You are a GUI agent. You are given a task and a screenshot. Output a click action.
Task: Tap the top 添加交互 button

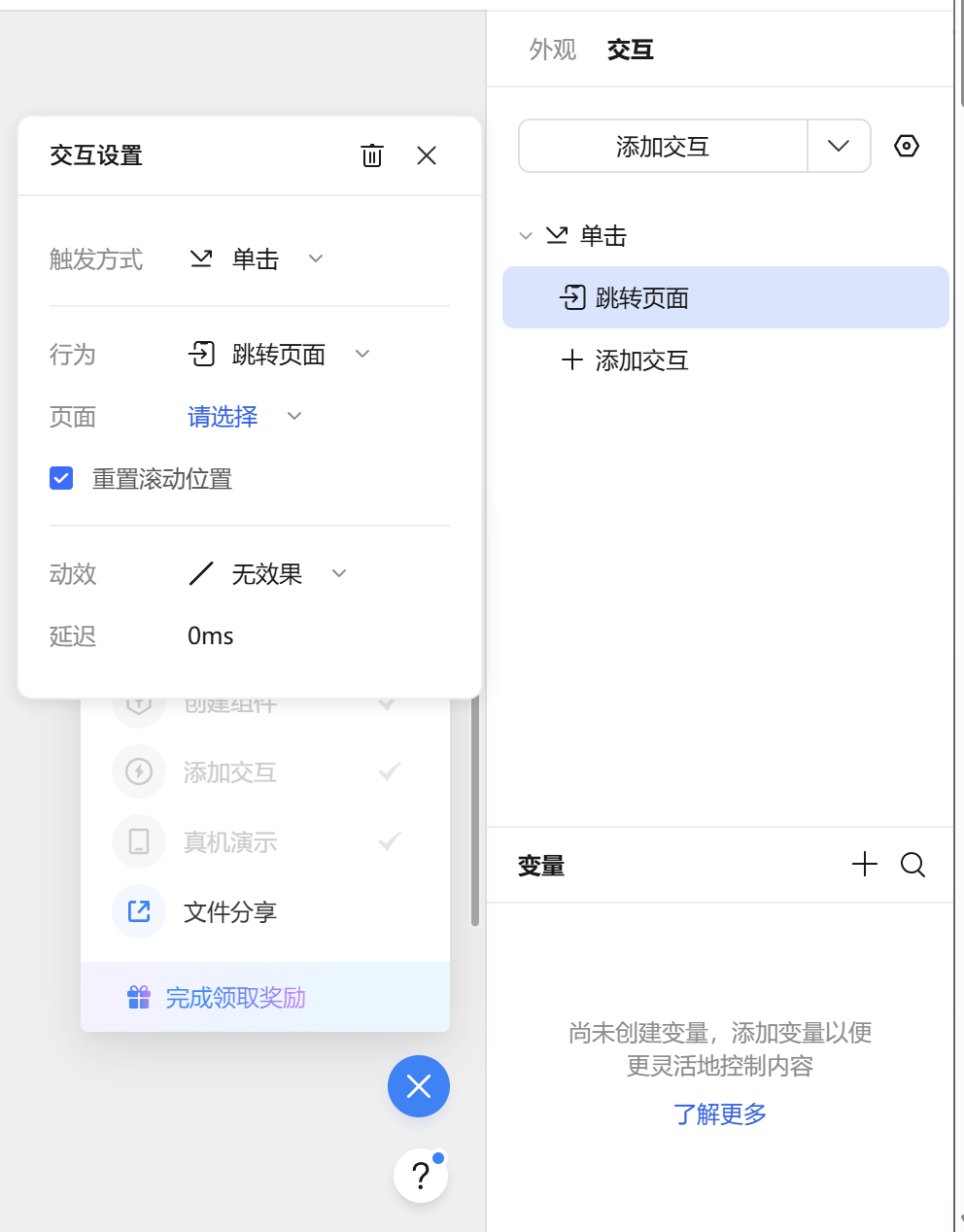pyautogui.click(x=663, y=147)
